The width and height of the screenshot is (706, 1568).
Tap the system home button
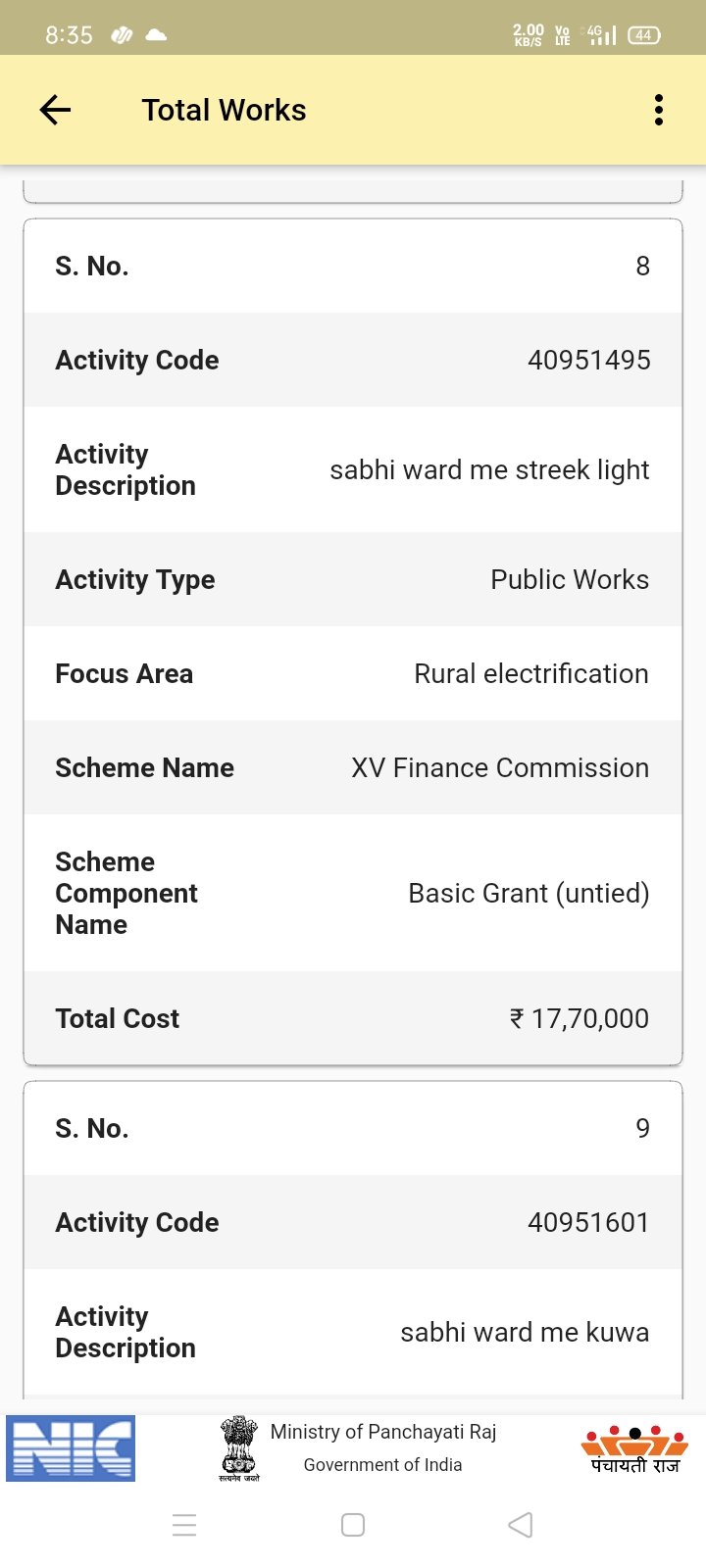[353, 1525]
